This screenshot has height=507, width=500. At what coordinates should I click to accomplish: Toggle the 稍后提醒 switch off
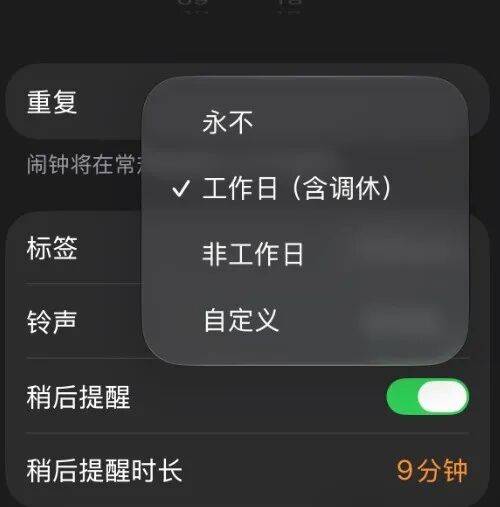(427, 396)
